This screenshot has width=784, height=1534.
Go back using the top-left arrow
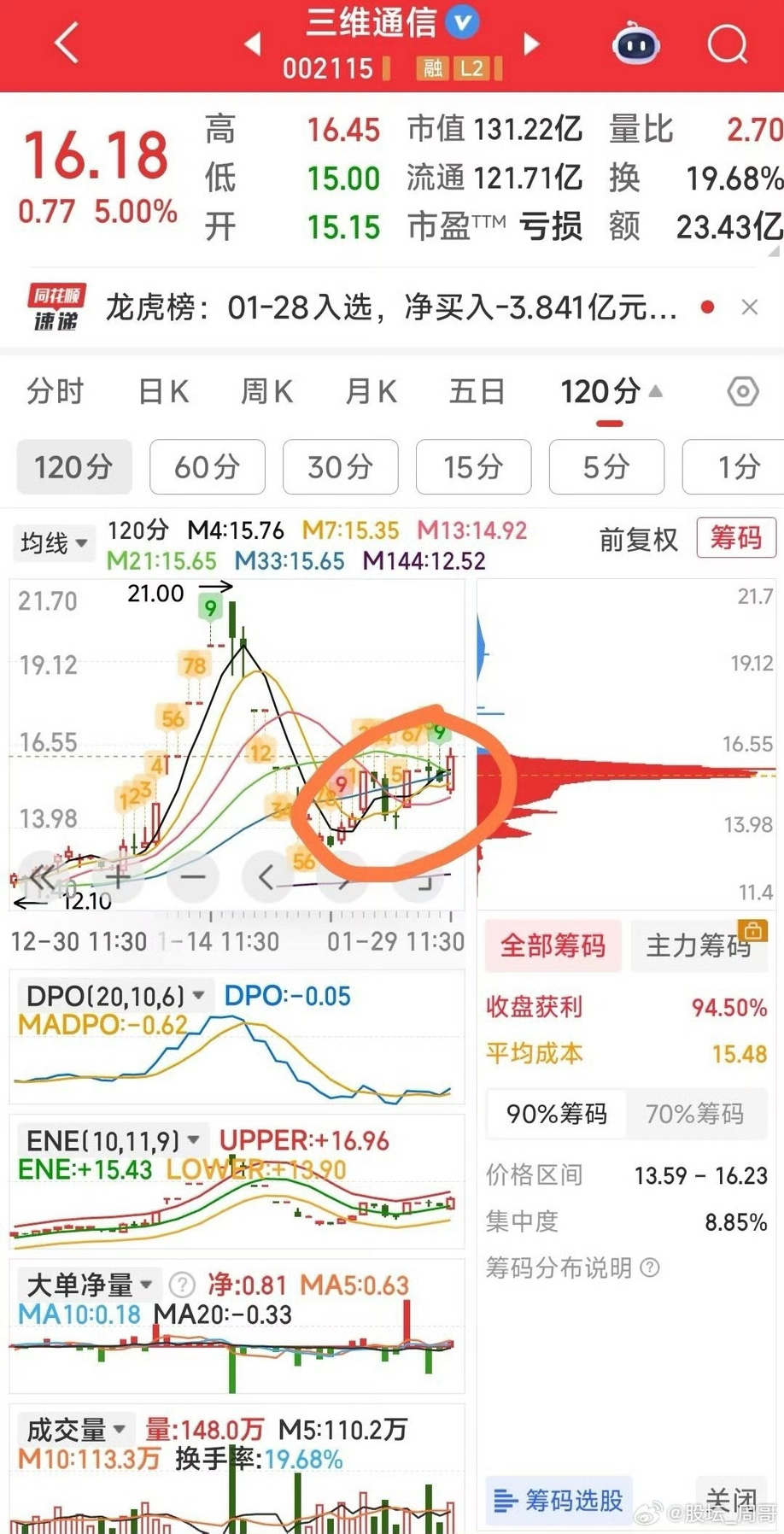coord(67,44)
